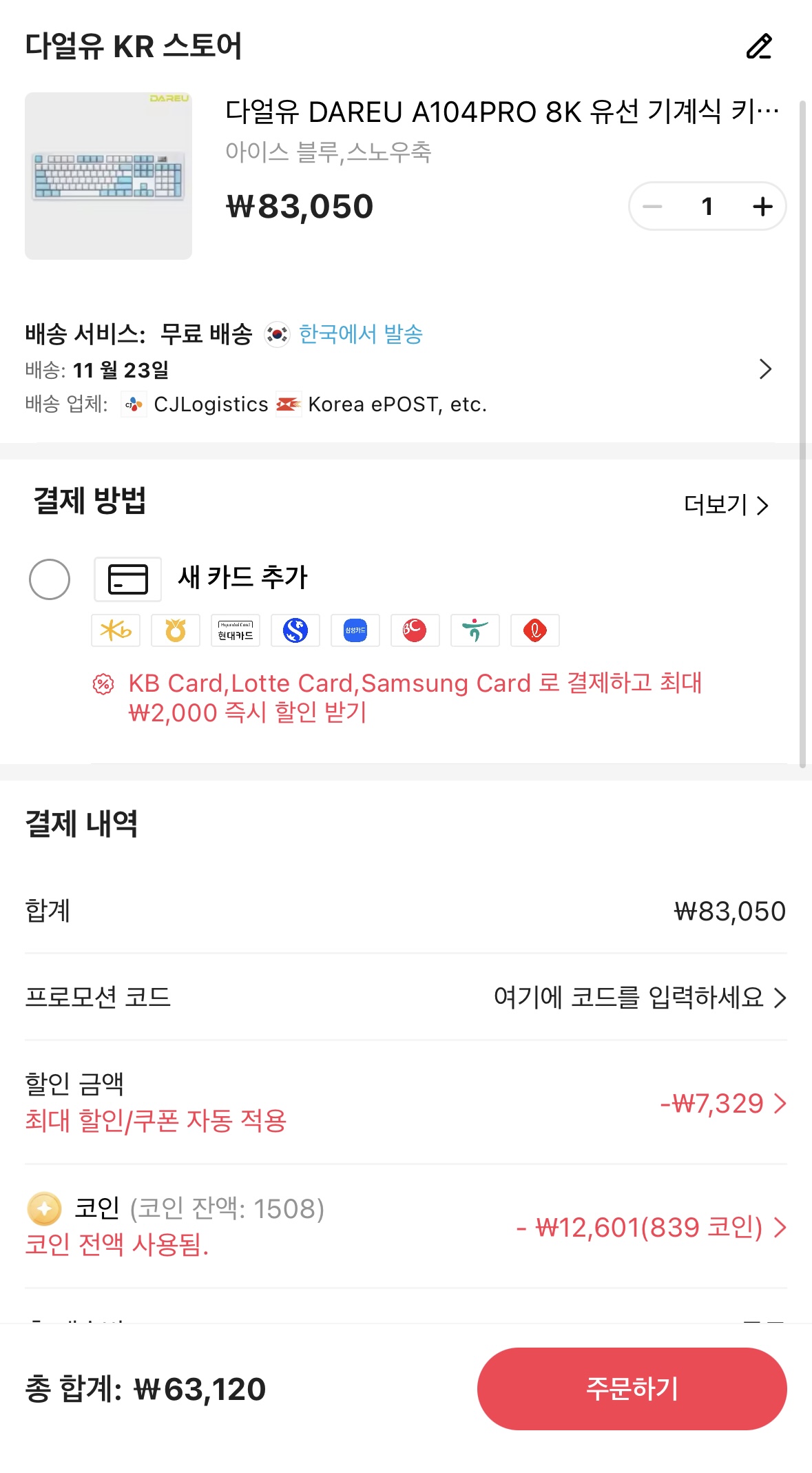Select the Hana Card payment icon
Image resolution: width=812 pixels, height=1473 pixels.
click(x=475, y=630)
